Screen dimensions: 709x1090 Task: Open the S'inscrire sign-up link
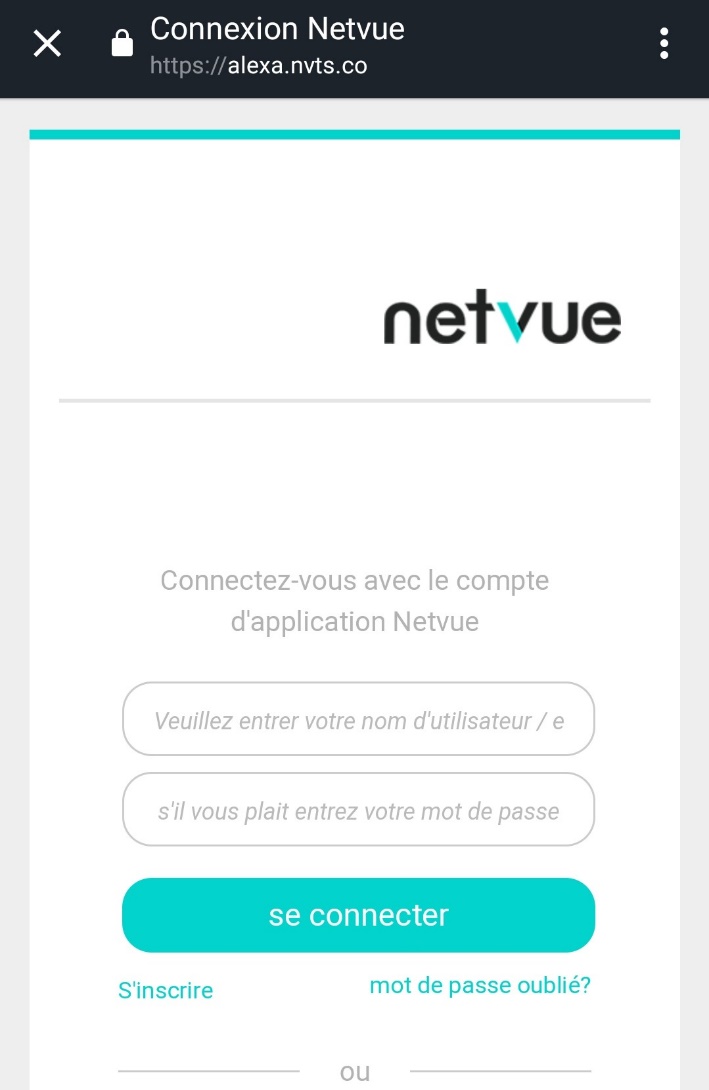click(166, 991)
